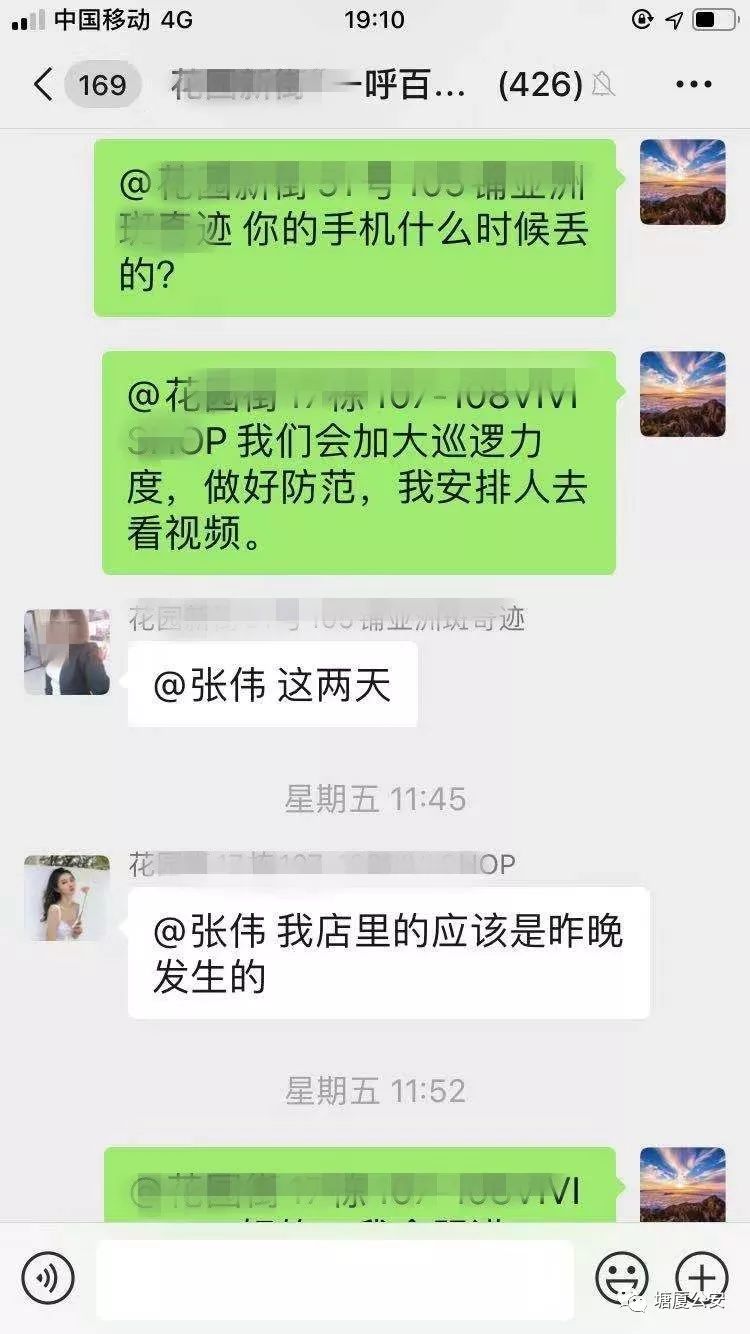Image resolution: width=750 pixels, height=1334 pixels.
Task: Open the plus attachments menu
Action: (x=702, y=1276)
